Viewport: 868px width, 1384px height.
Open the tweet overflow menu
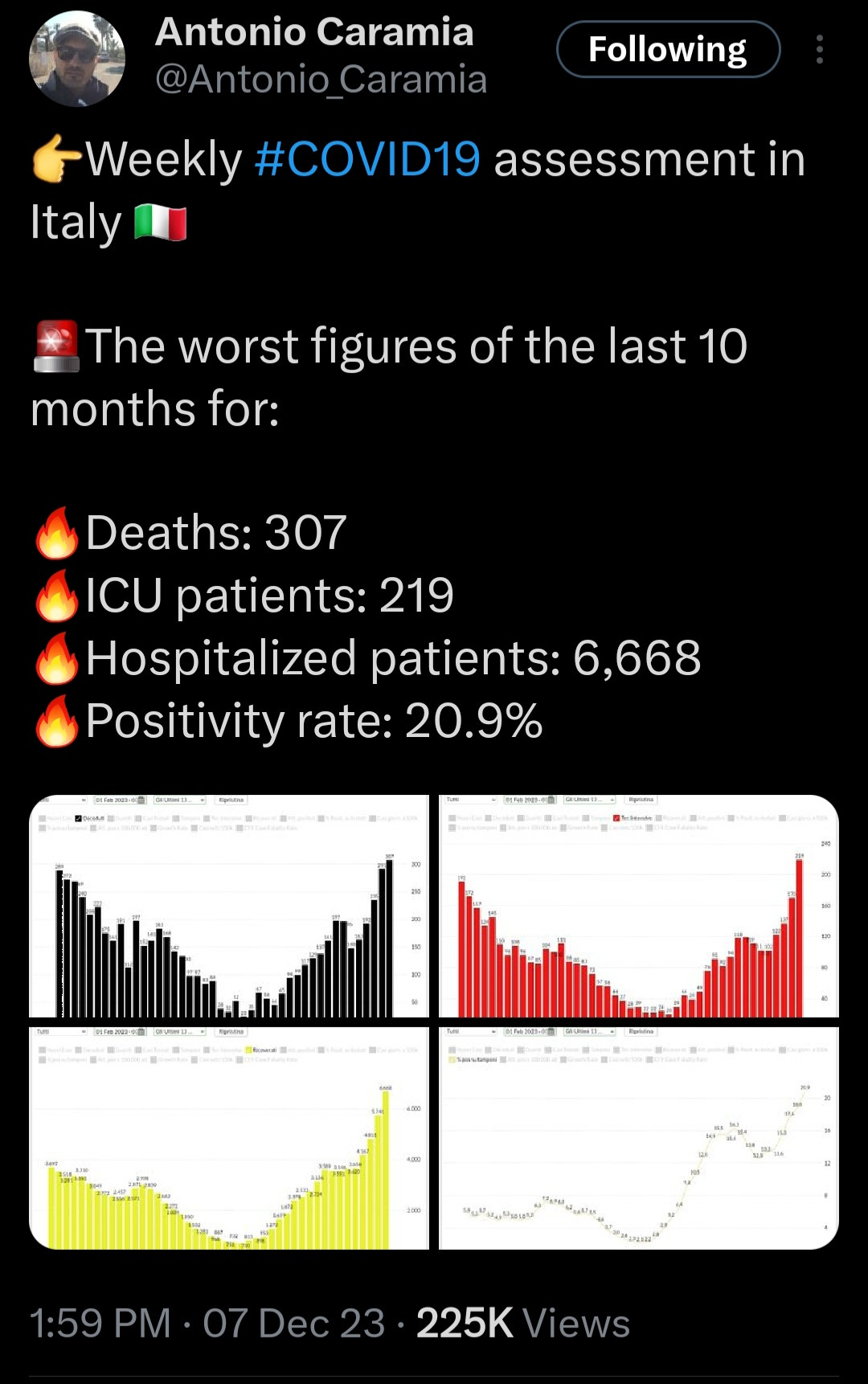(x=819, y=50)
